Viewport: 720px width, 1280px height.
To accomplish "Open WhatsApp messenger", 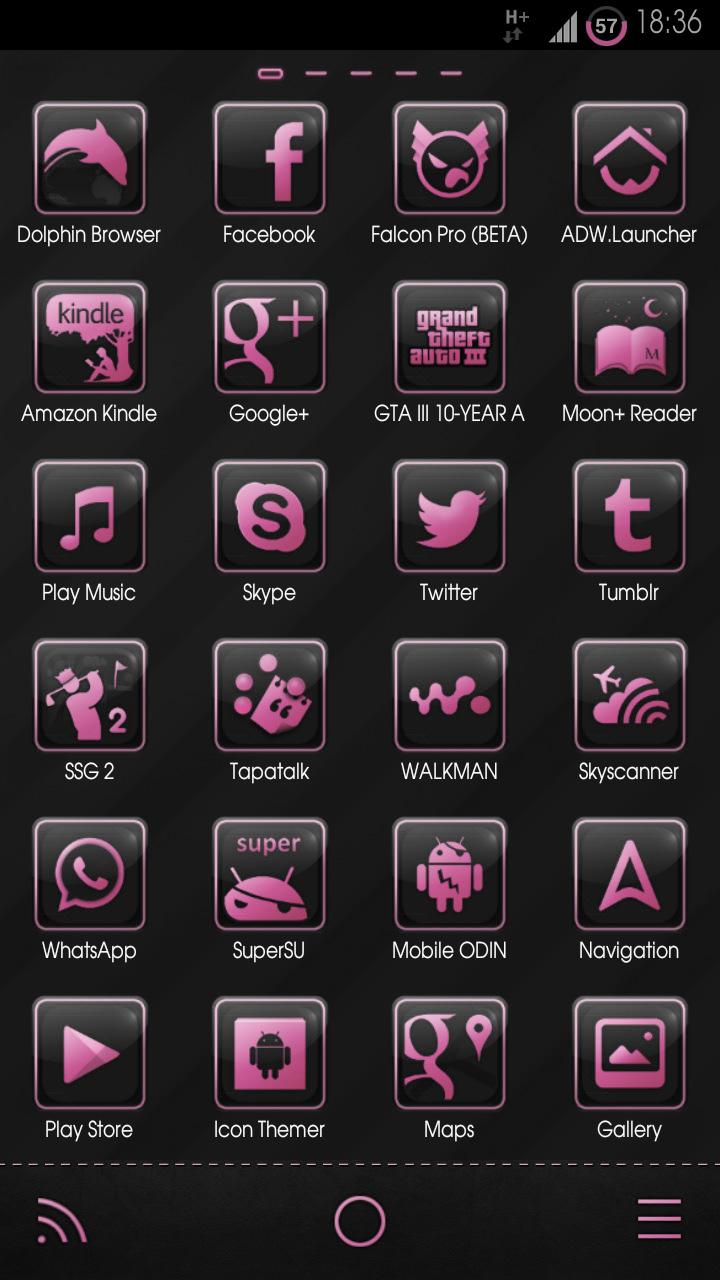I will tap(89, 874).
